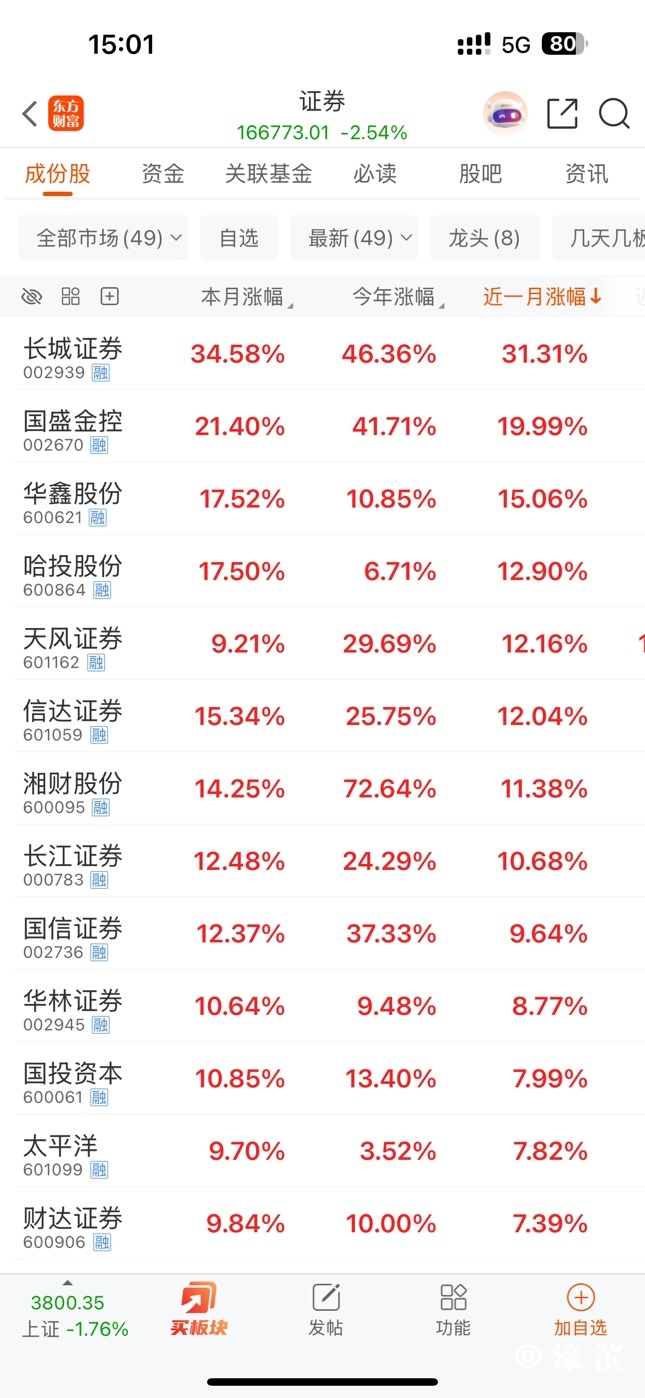Tap 发帖 to write a post
The height and width of the screenshot is (1398, 645).
coord(326,1310)
